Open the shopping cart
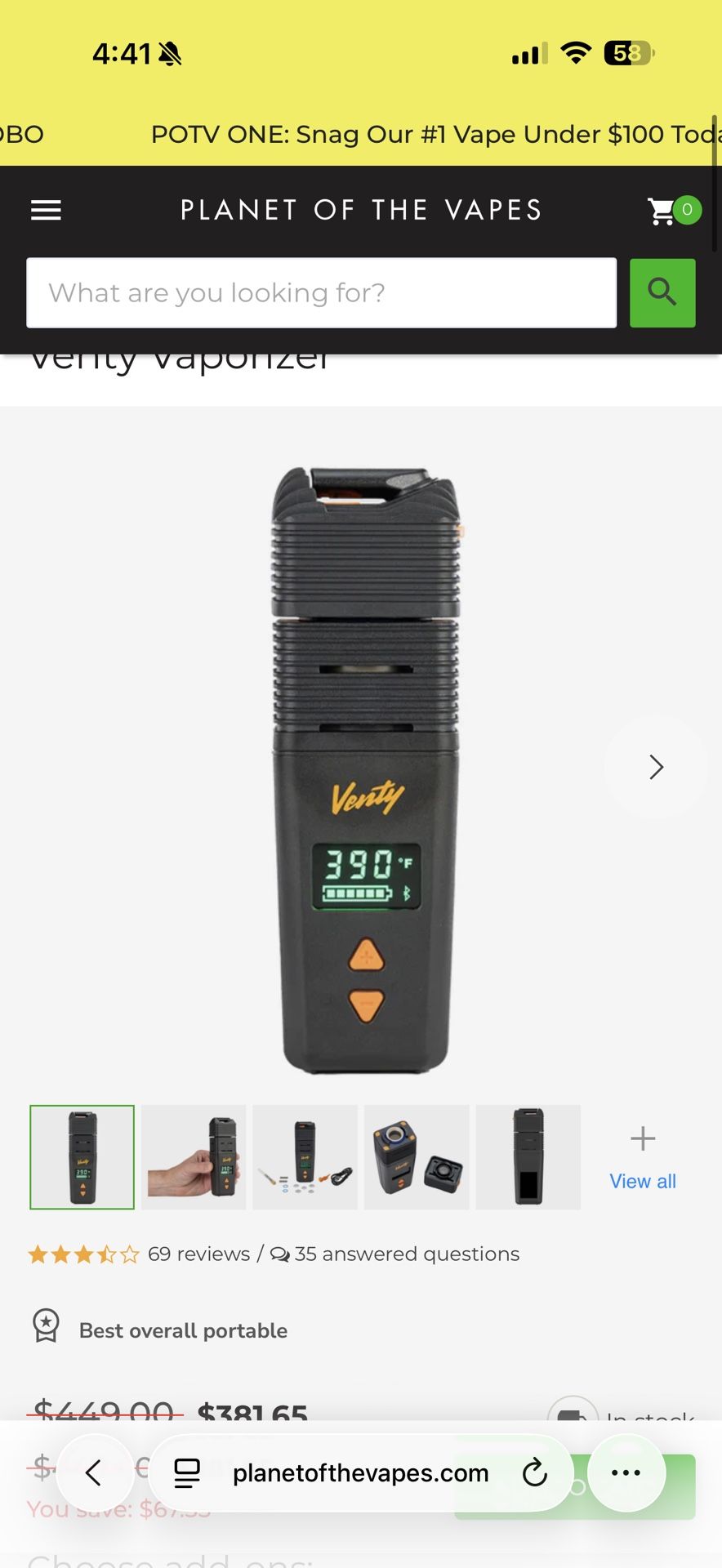Image resolution: width=722 pixels, height=1568 pixels. click(672, 211)
